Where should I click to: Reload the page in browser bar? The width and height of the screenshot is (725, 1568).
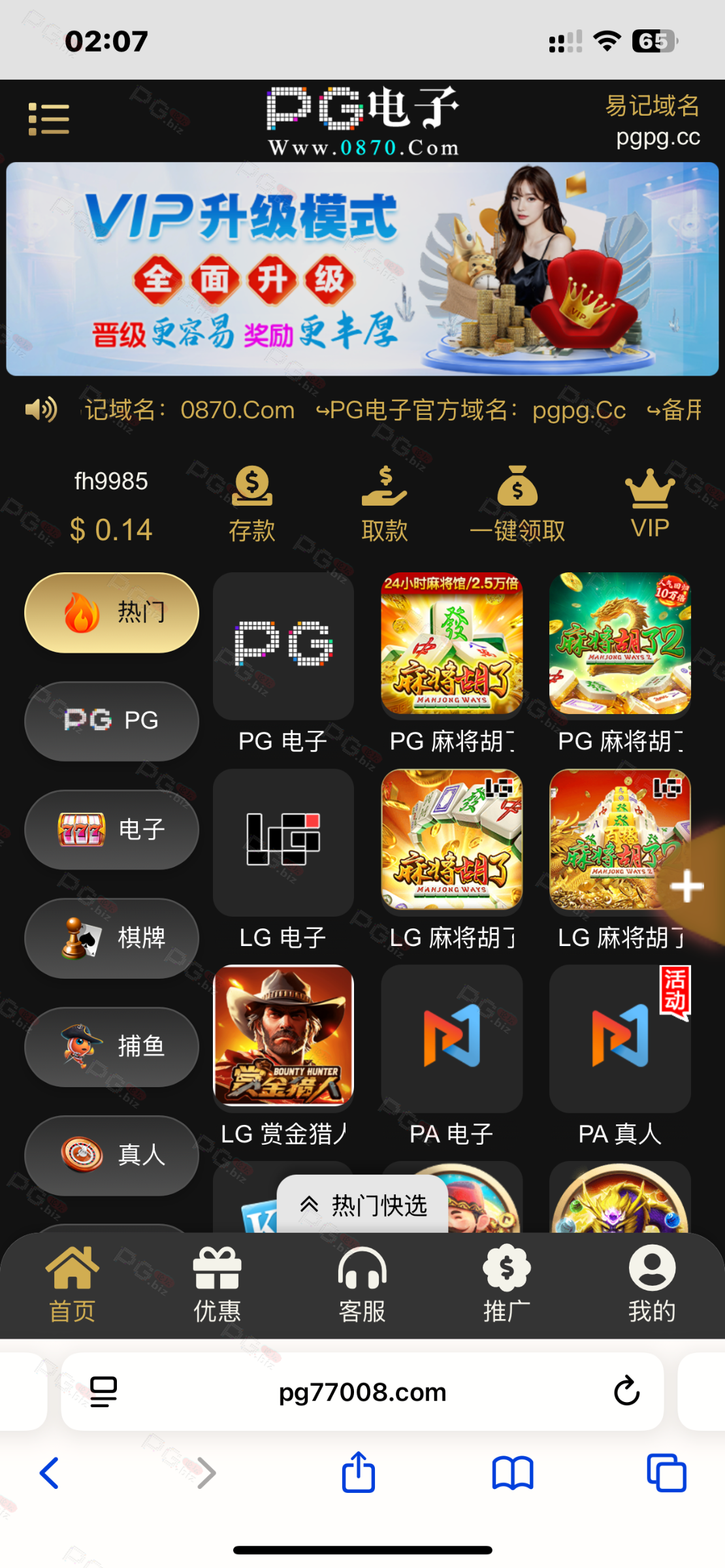626,1391
